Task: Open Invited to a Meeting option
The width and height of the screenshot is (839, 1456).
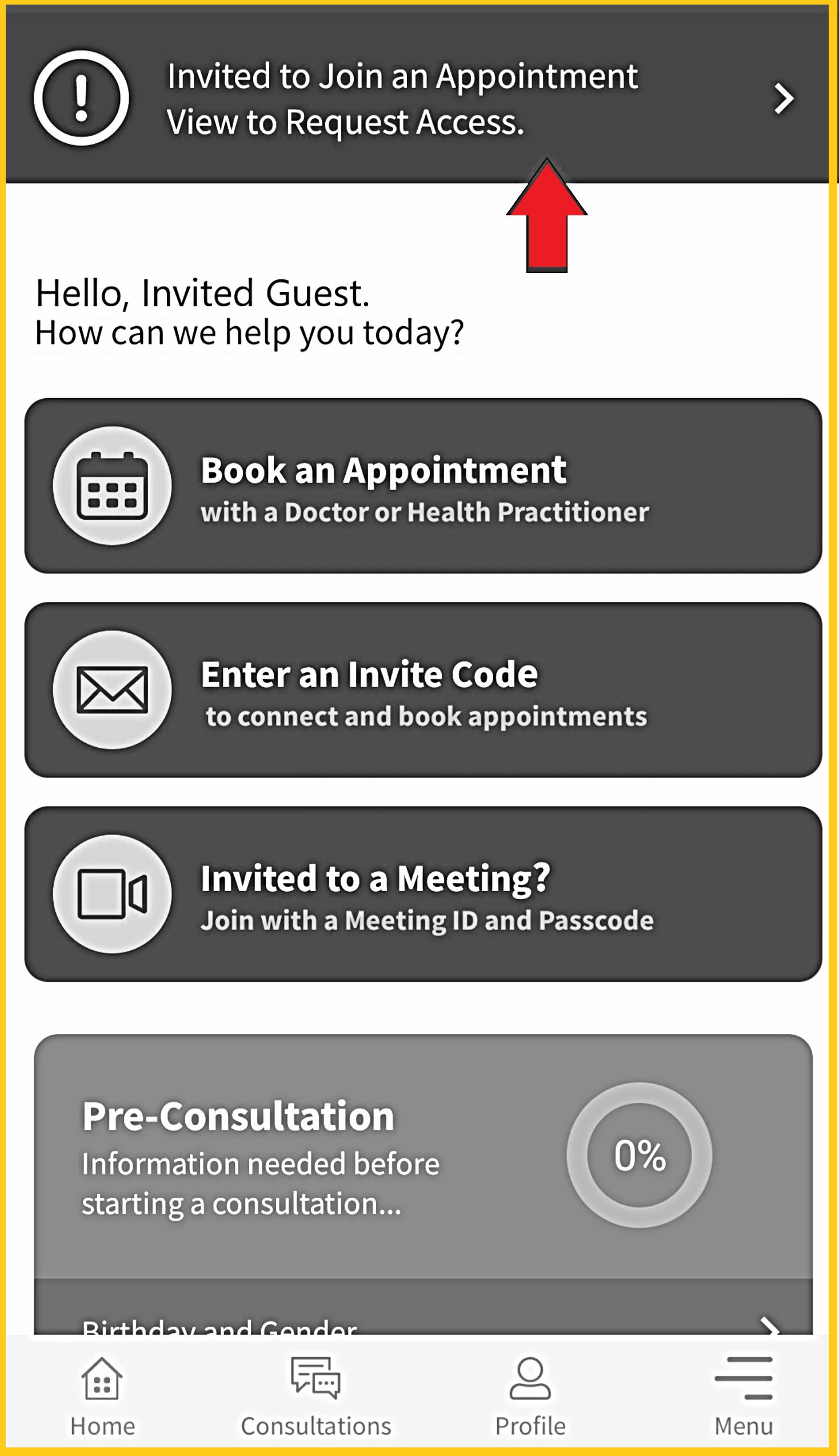Action: tap(423, 894)
